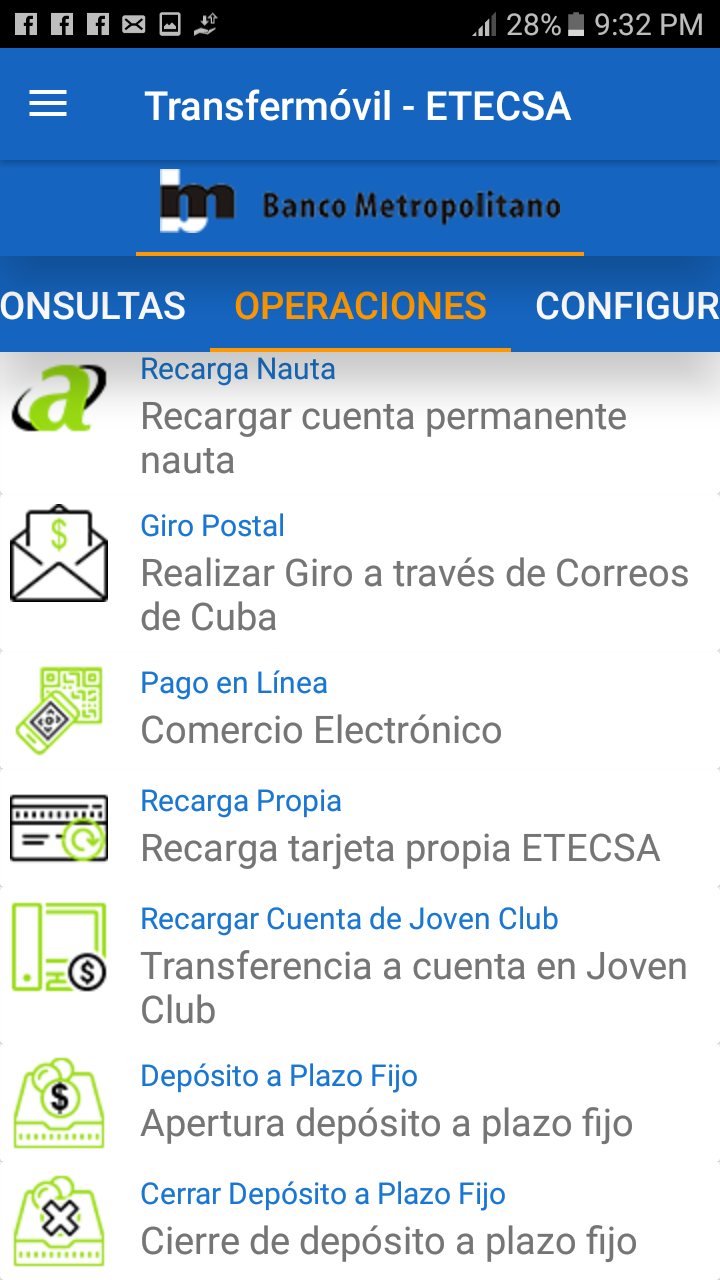Switch to the Consultas tab
The height and width of the screenshot is (1280, 720).
94,306
